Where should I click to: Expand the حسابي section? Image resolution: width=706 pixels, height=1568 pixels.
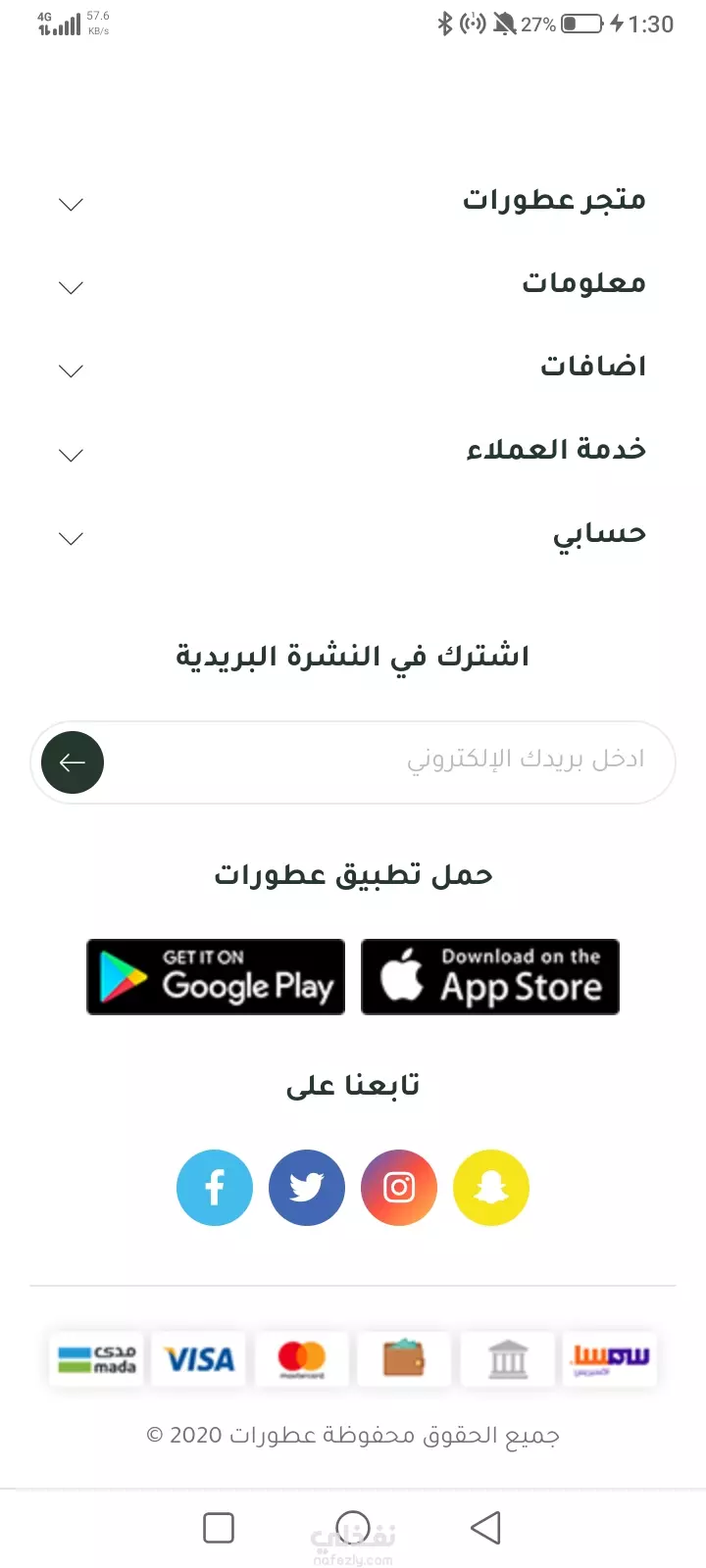coord(353,535)
